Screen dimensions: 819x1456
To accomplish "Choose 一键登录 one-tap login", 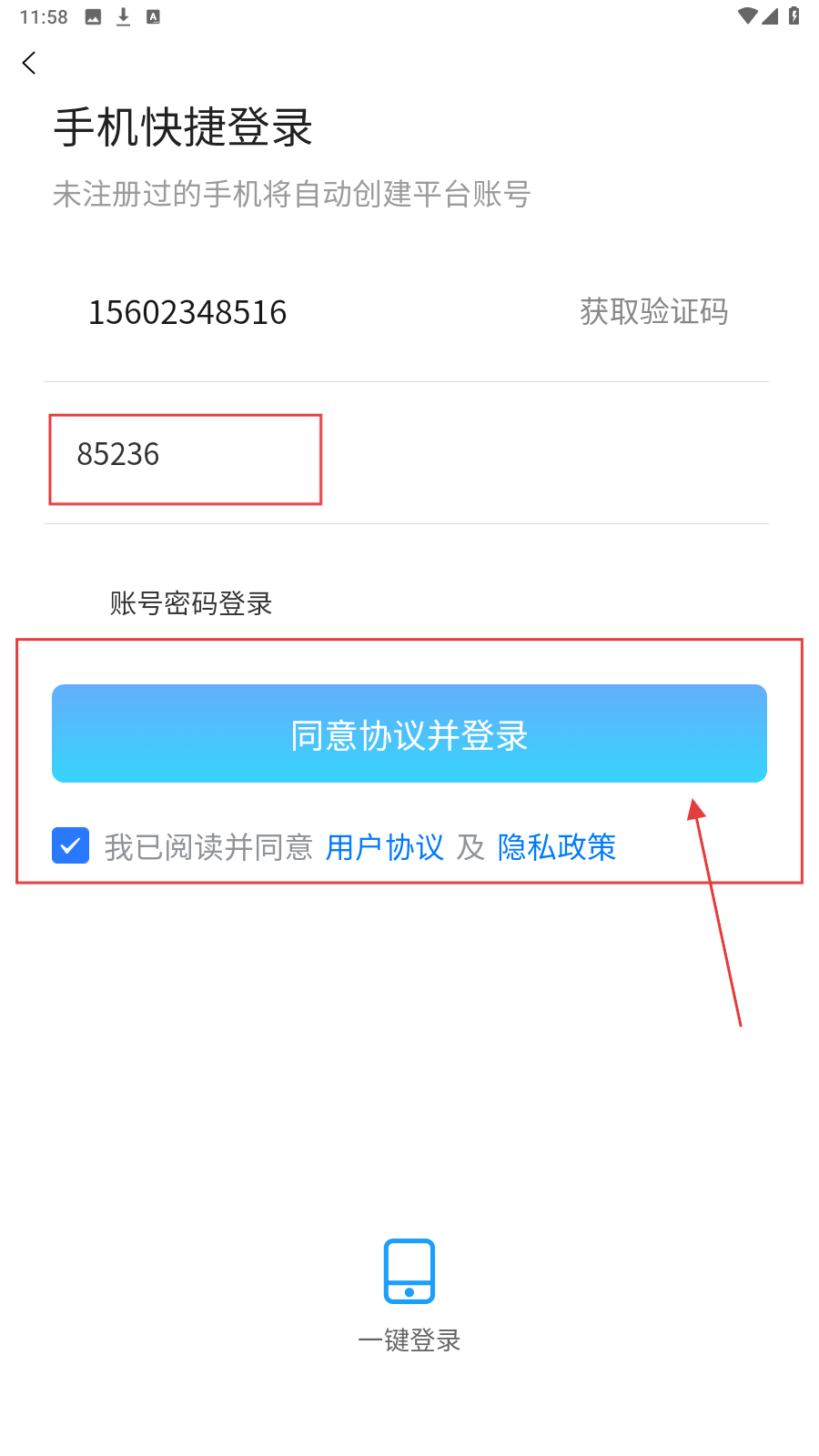I will click(x=409, y=1292).
